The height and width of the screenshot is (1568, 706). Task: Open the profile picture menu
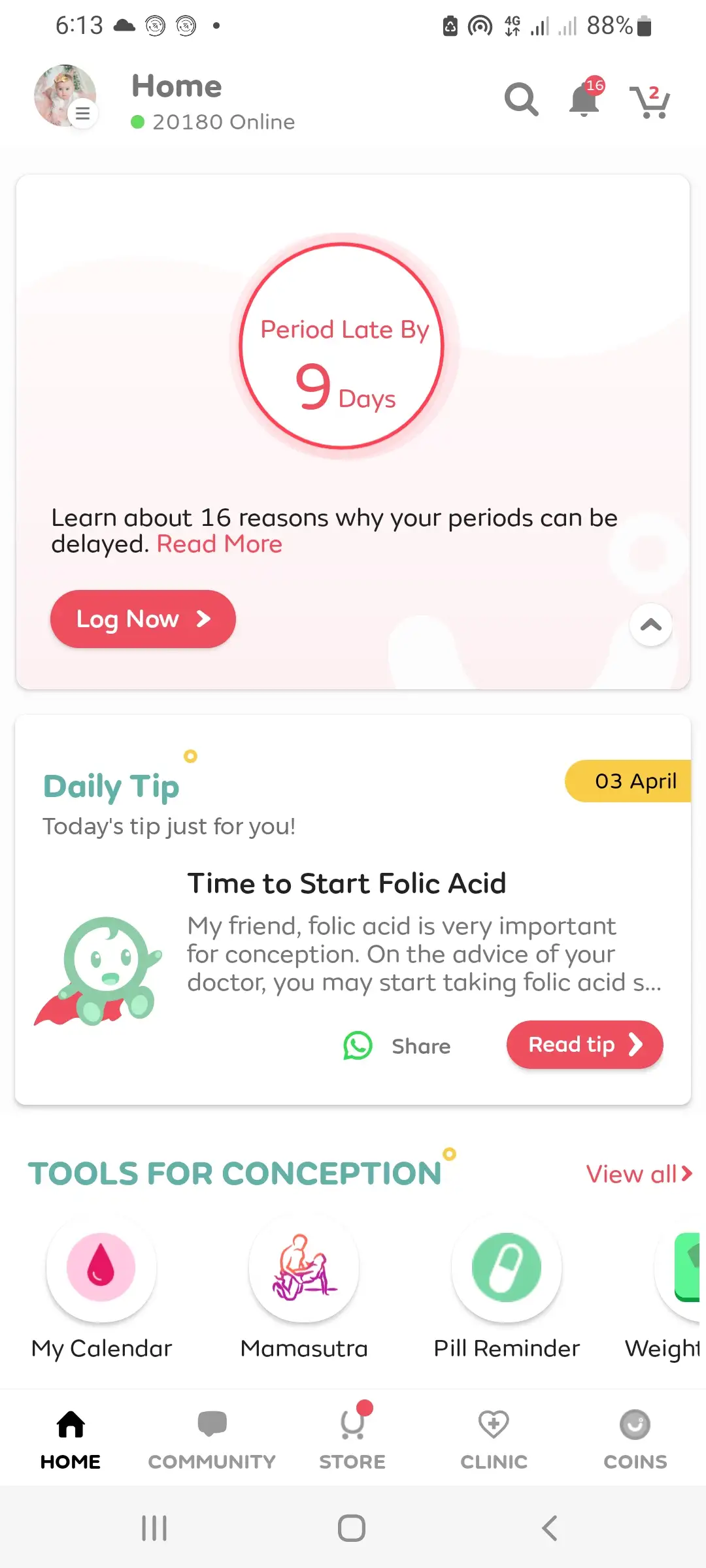click(65, 96)
